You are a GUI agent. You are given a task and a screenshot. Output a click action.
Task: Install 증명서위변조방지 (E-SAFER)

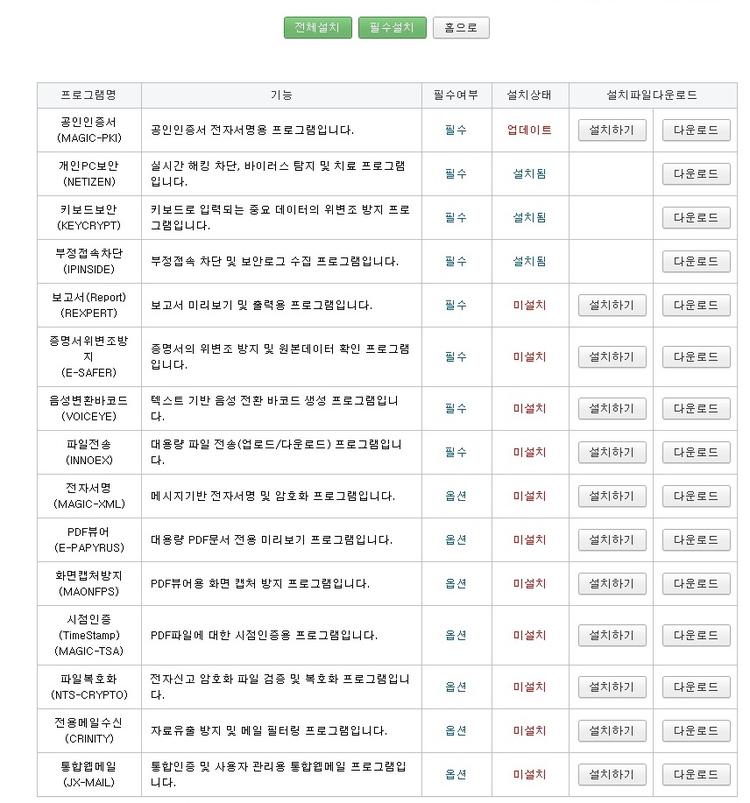tap(612, 357)
